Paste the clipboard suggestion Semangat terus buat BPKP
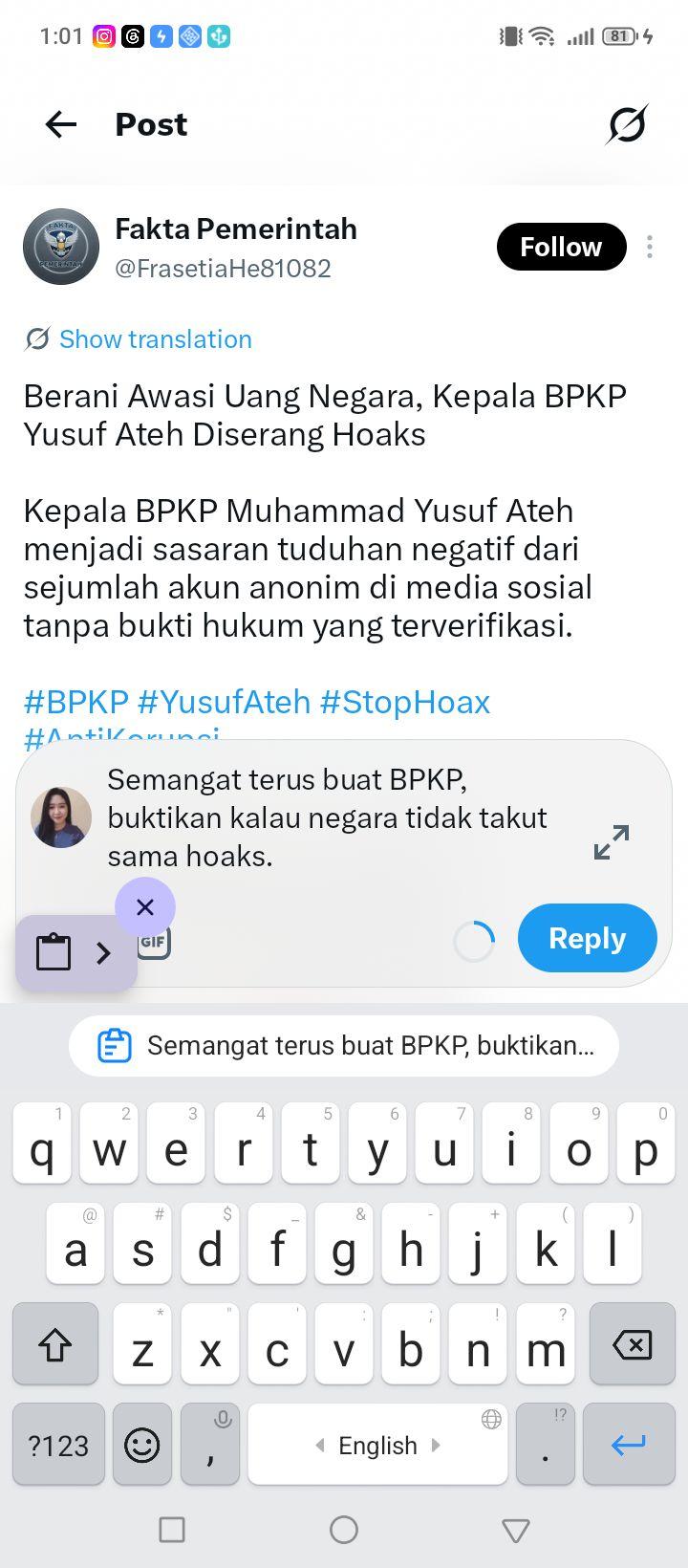The image size is (688, 1568). point(344,1046)
